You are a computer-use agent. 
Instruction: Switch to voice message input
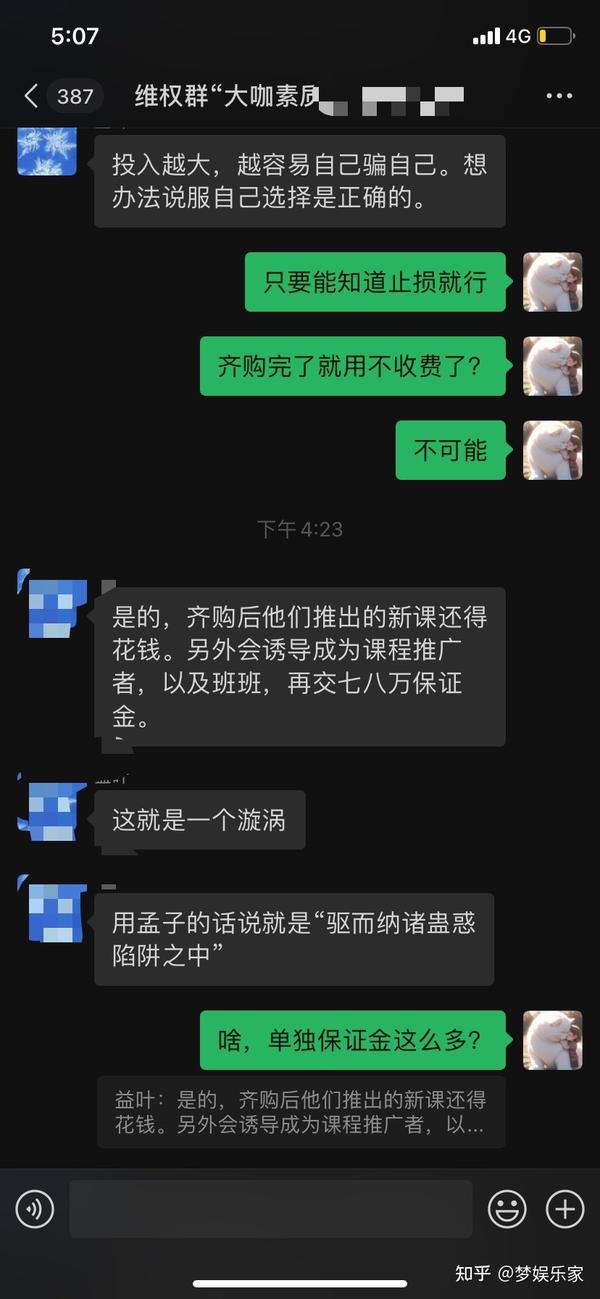point(35,1209)
